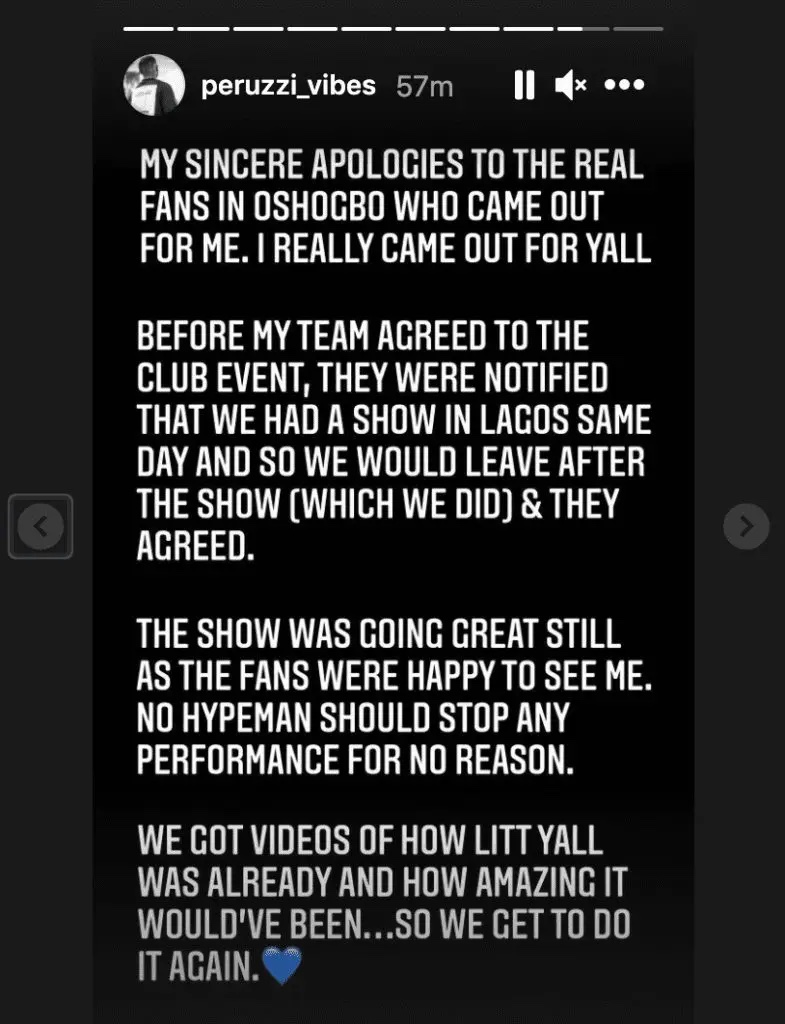Skip to the next story
785x1024 pixels.
point(746,526)
